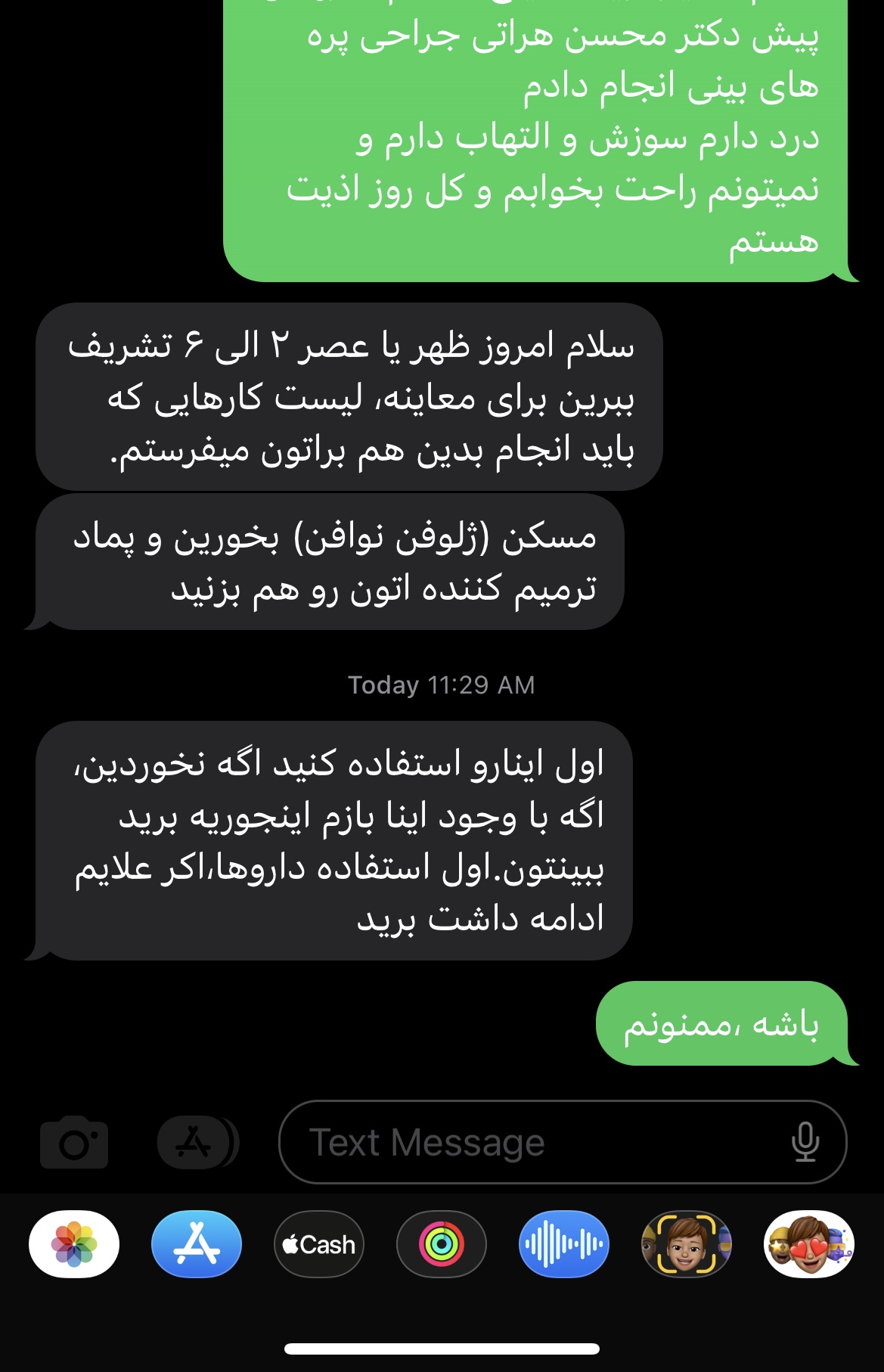Open the camera to attach a photo
Viewport: 884px width, 1372px height.
74,1142
